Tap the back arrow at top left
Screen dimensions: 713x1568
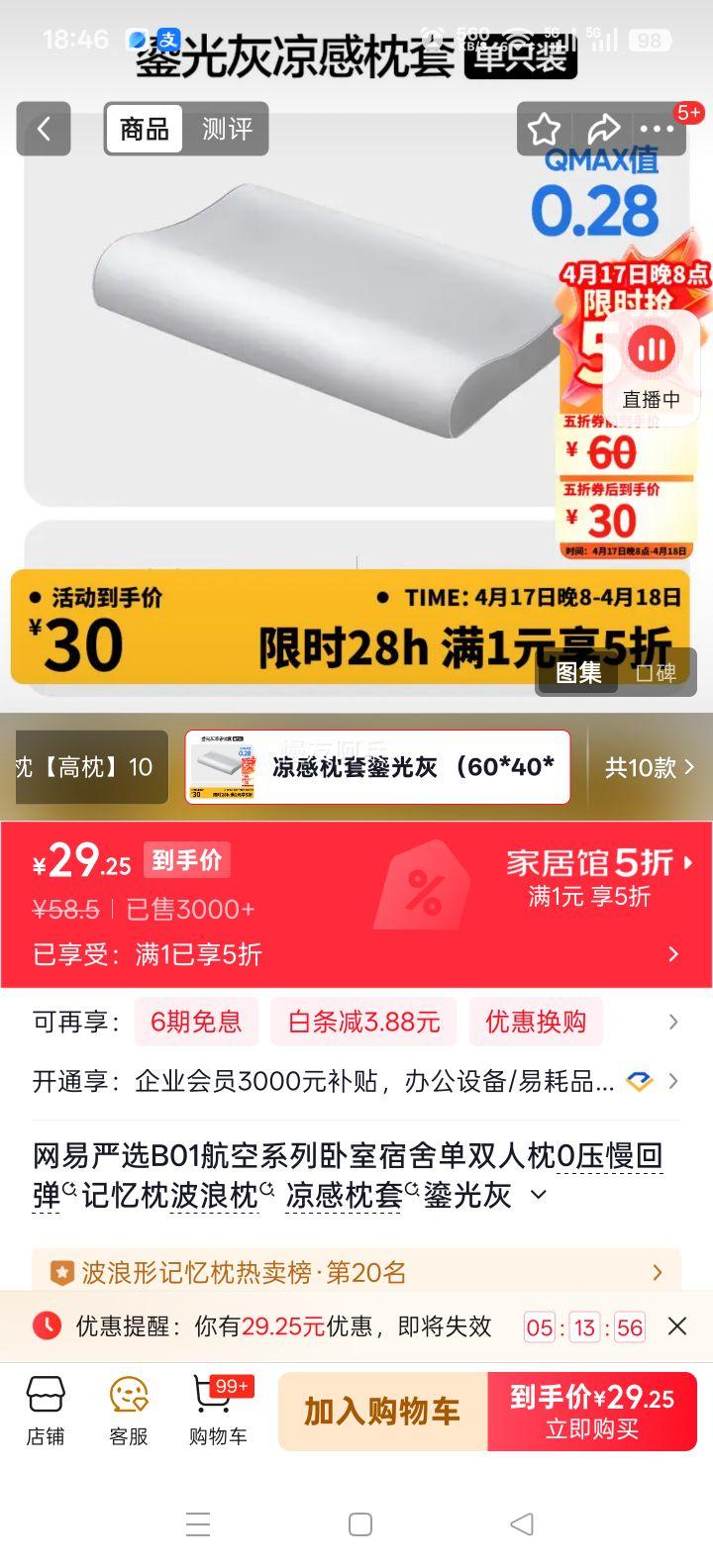pos(44,130)
